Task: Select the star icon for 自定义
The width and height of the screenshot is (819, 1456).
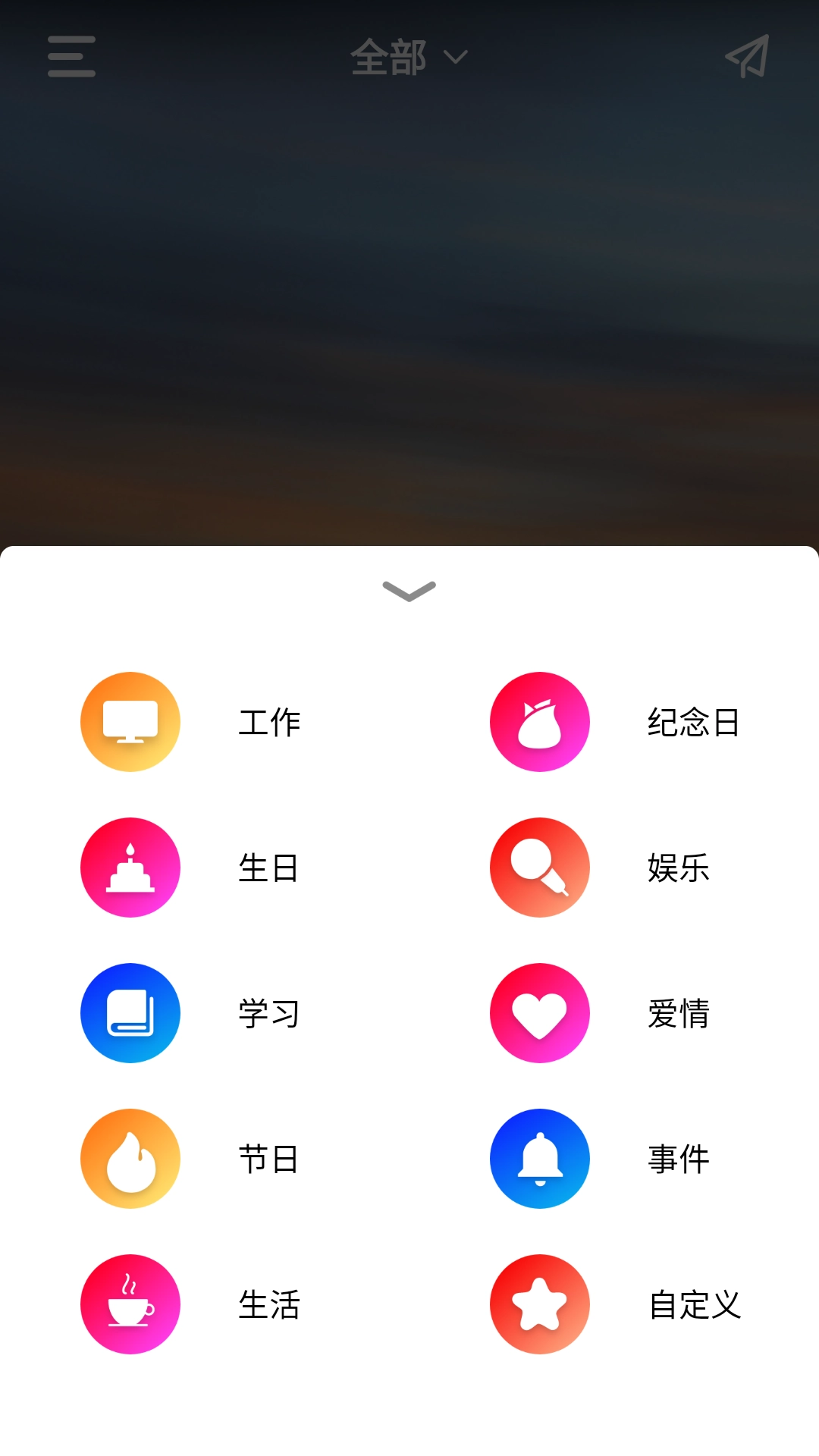Action: tap(539, 1304)
